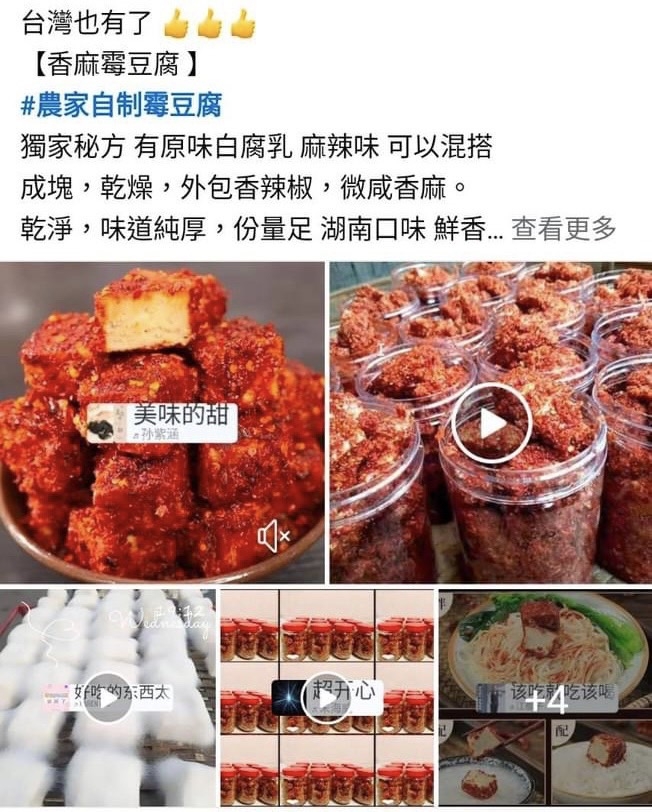Expand the post with 查看更多
This screenshot has width=652, height=812.
(564, 228)
